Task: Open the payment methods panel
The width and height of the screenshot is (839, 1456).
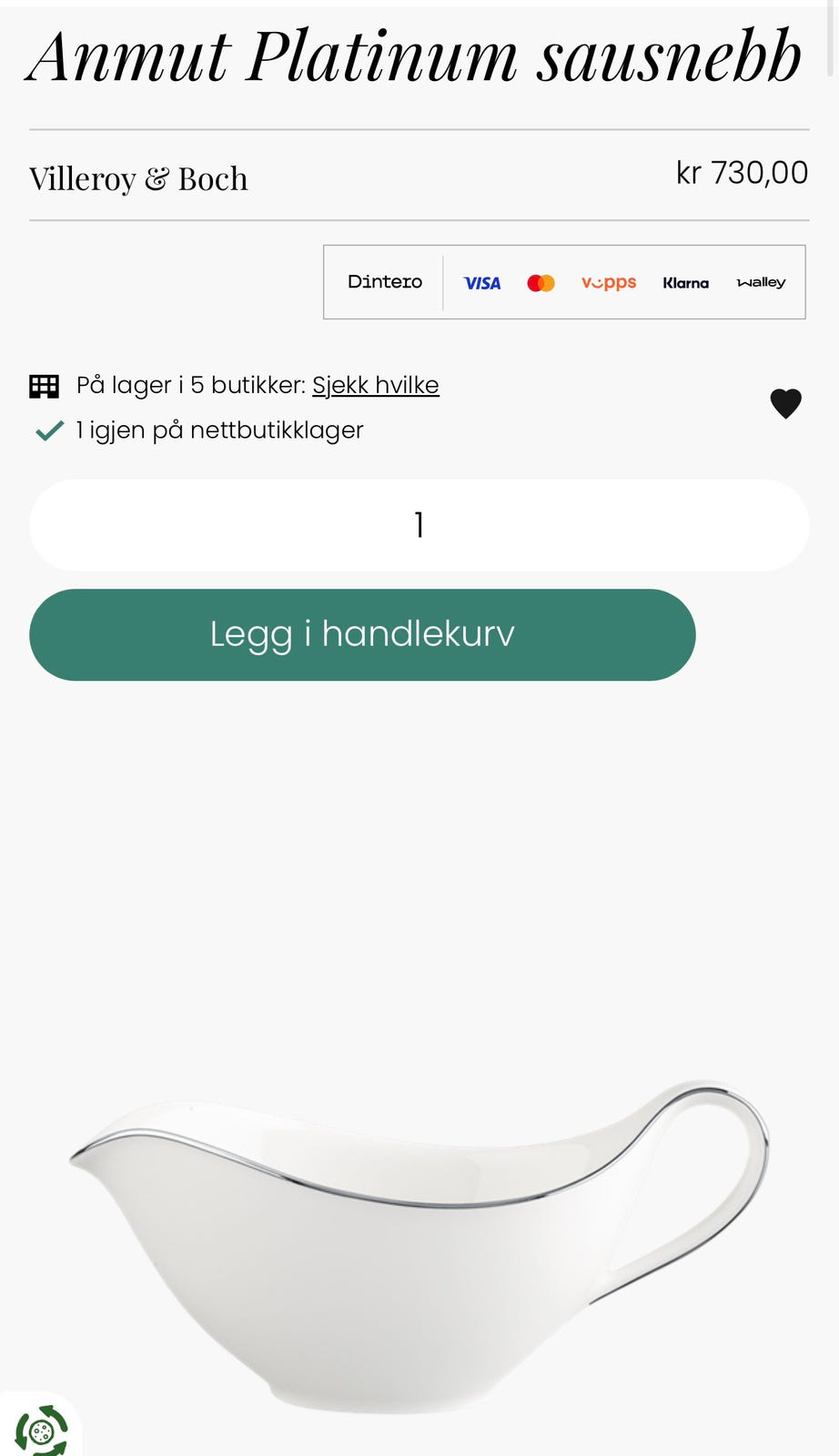Action: 564,282
